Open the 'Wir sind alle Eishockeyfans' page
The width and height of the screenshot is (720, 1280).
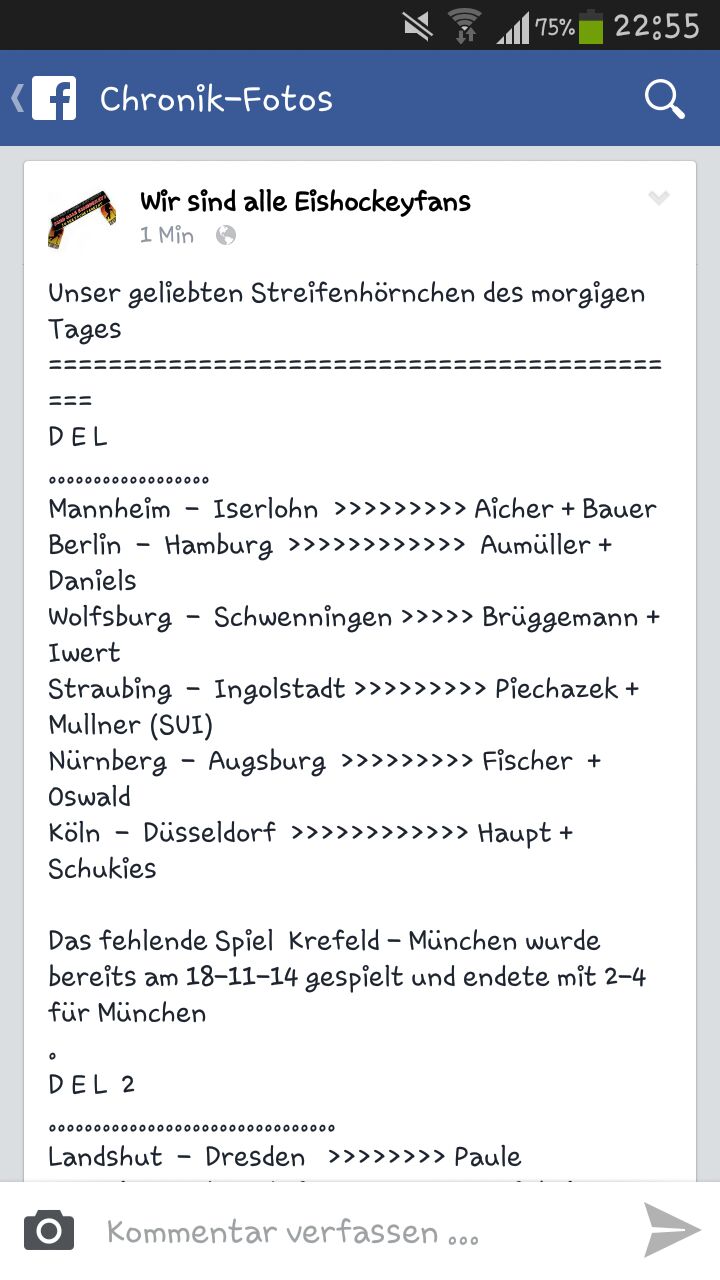(305, 201)
